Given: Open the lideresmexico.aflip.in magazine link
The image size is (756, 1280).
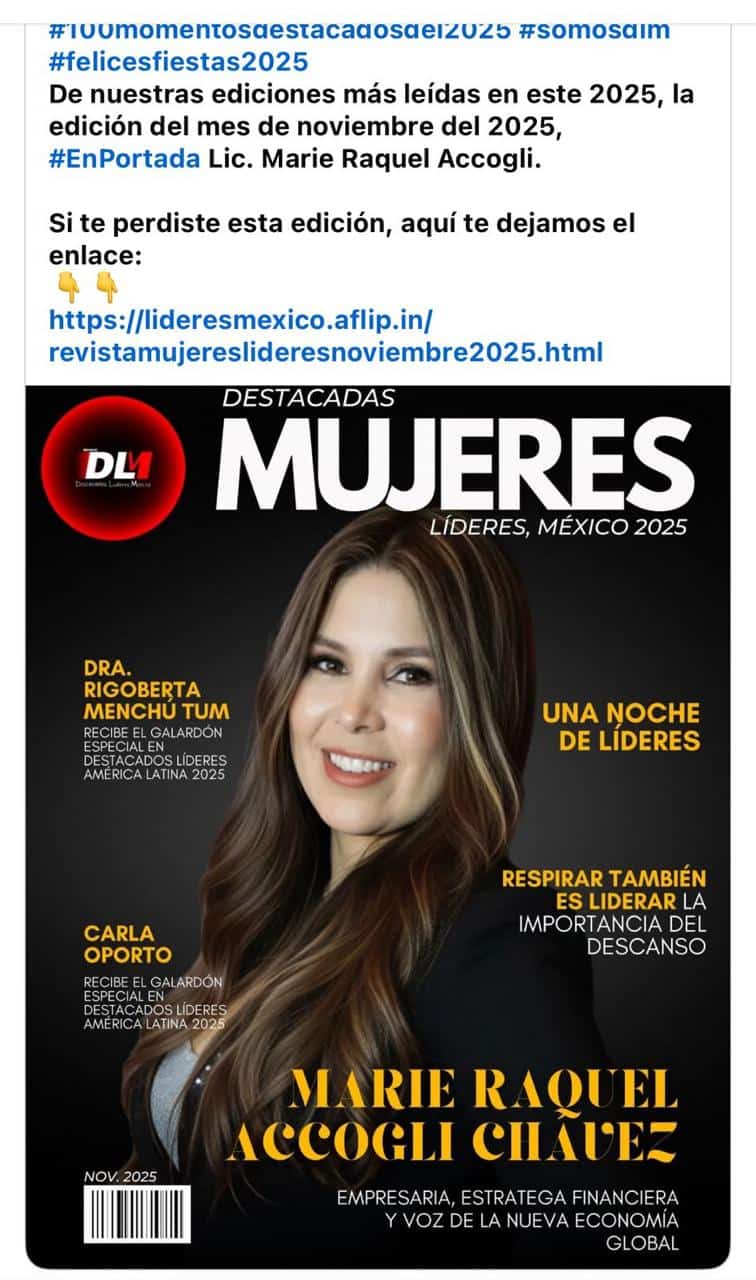Looking at the screenshot, I should (326, 337).
